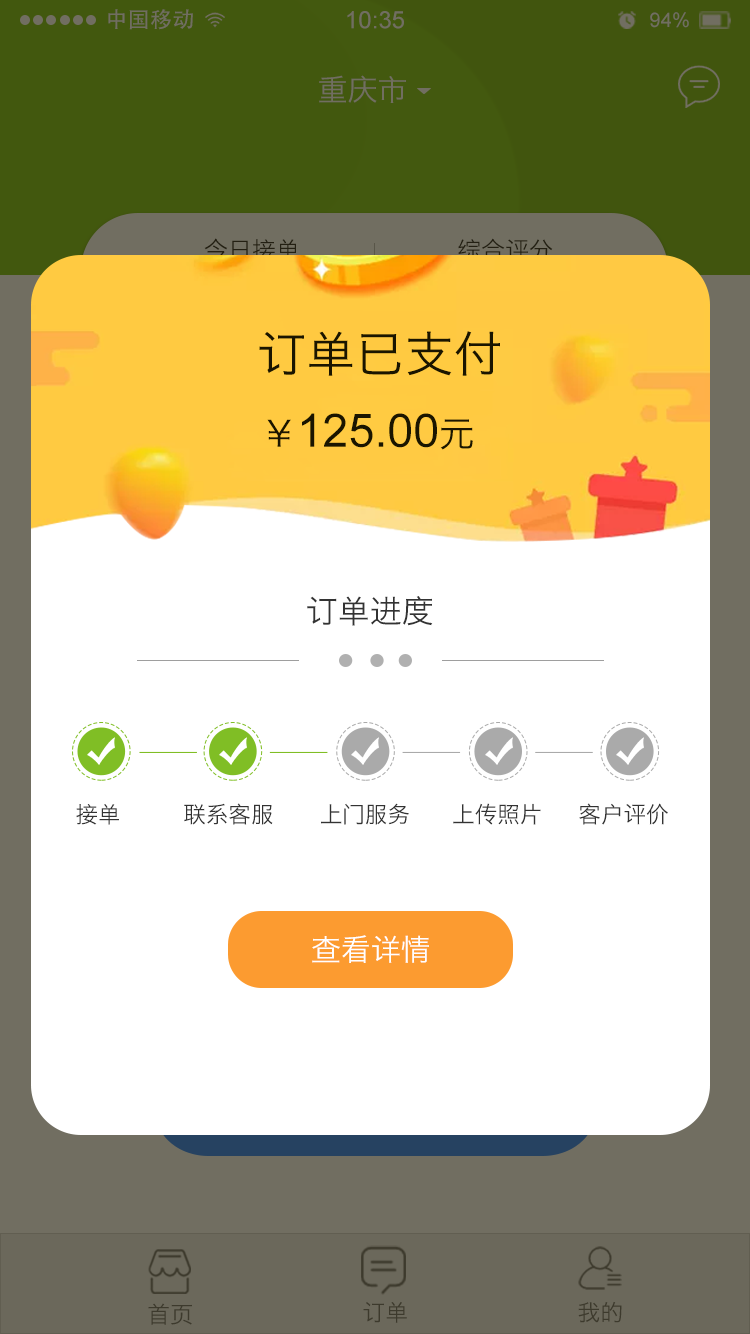Switch to the 订单 tab

point(384,1286)
